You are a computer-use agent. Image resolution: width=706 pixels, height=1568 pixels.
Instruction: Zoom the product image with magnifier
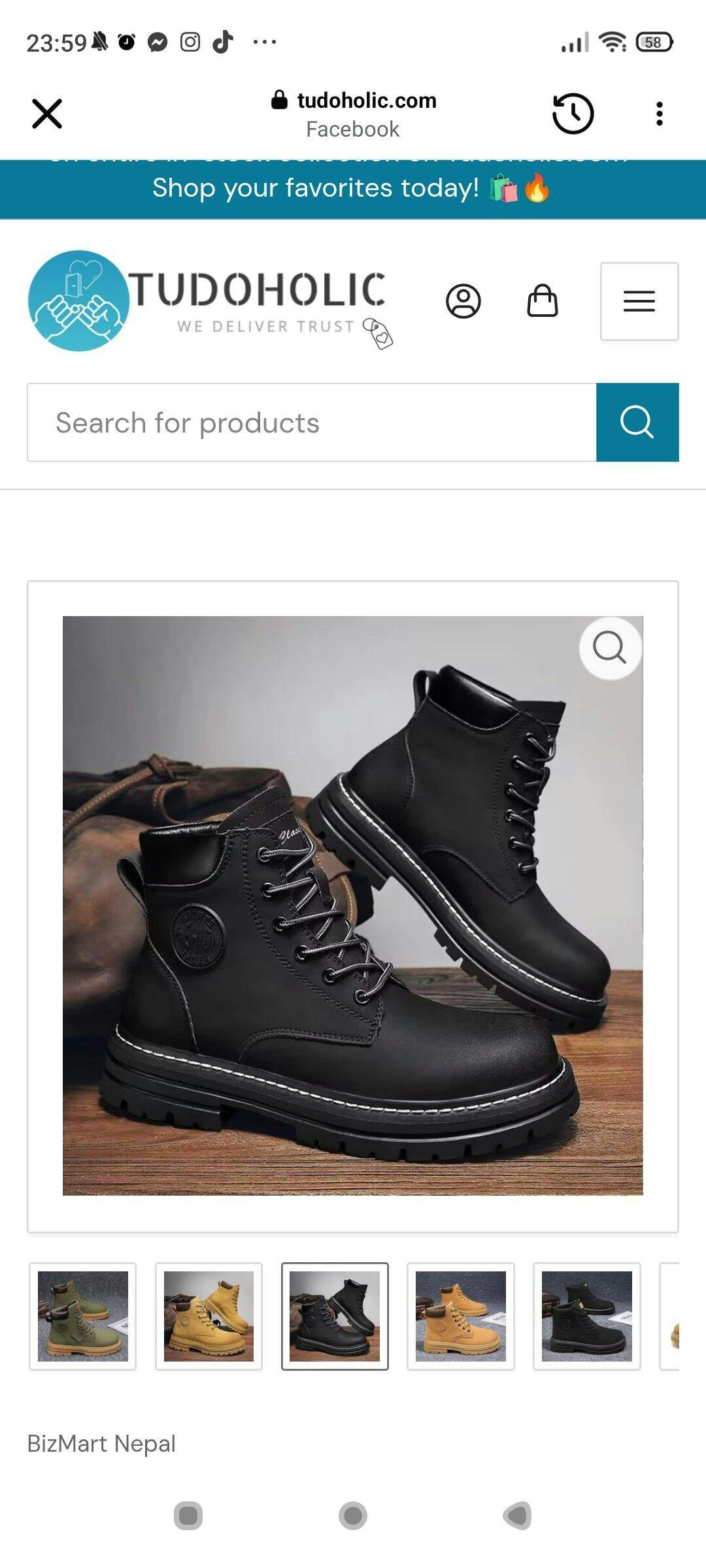coord(609,648)
